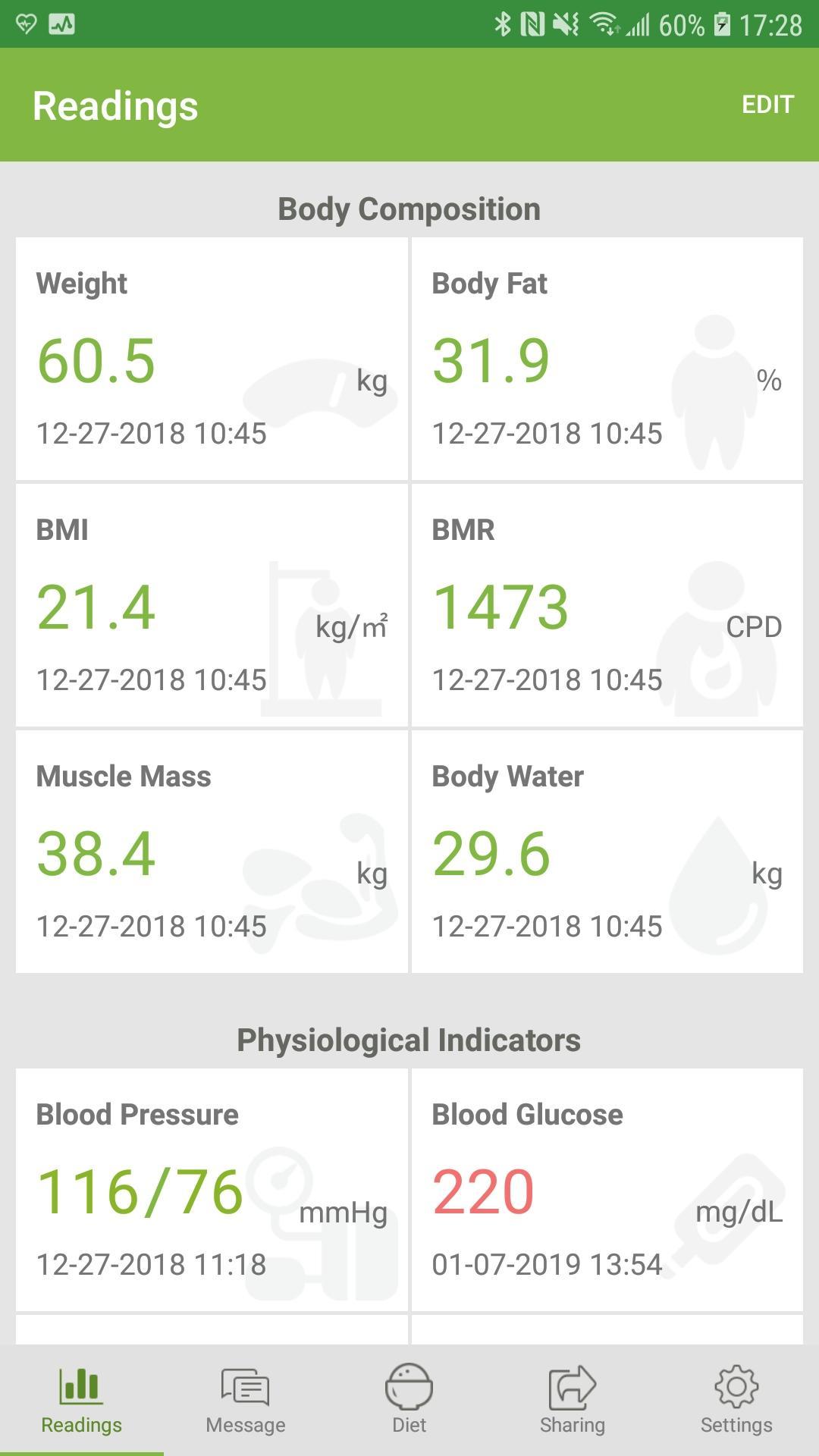Open the Blood Glucose reading
819x1456 pixels.
pos(607,1190)
